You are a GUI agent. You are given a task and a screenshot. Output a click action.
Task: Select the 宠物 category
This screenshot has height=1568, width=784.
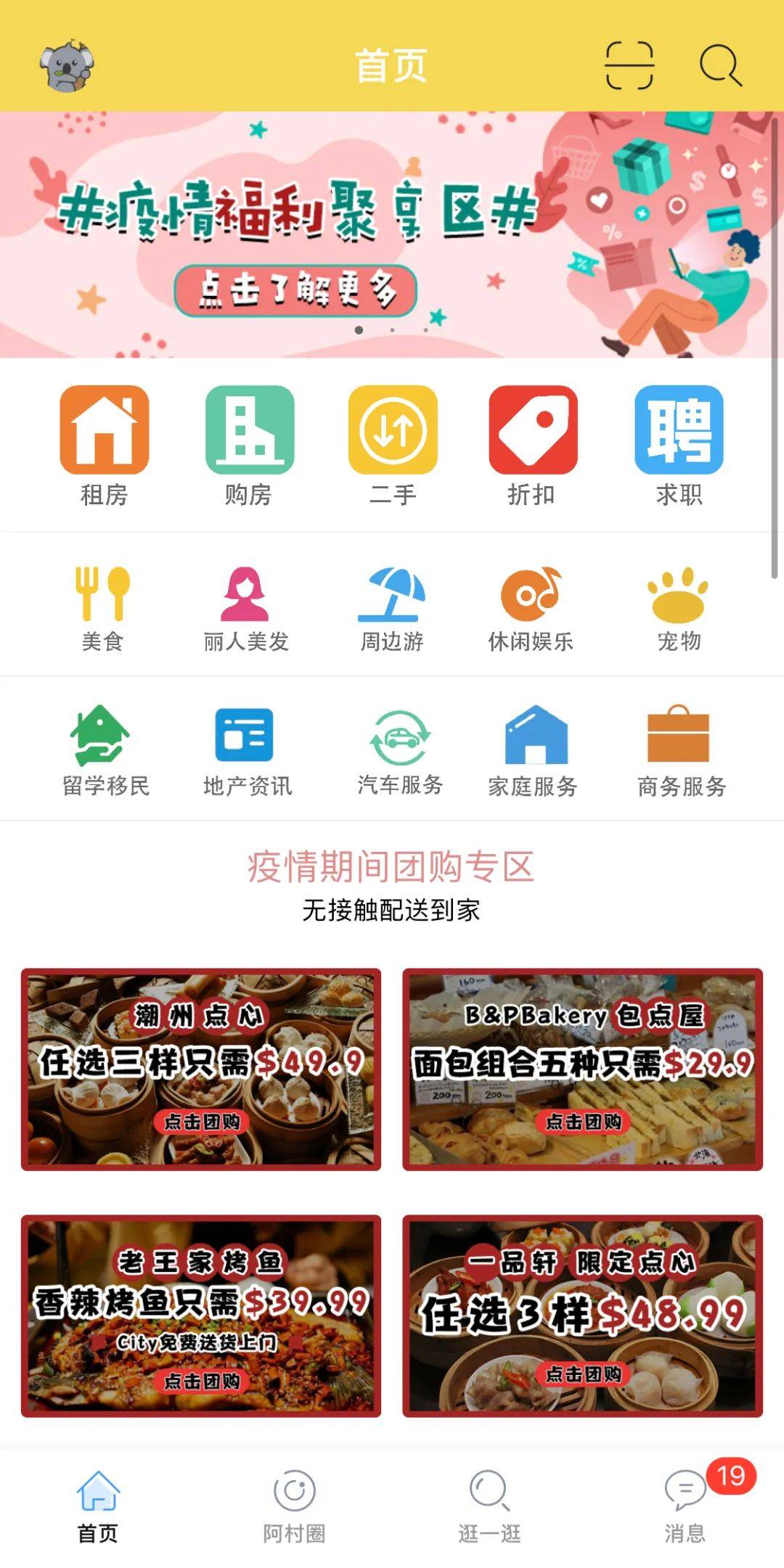[x=679, y=609]
